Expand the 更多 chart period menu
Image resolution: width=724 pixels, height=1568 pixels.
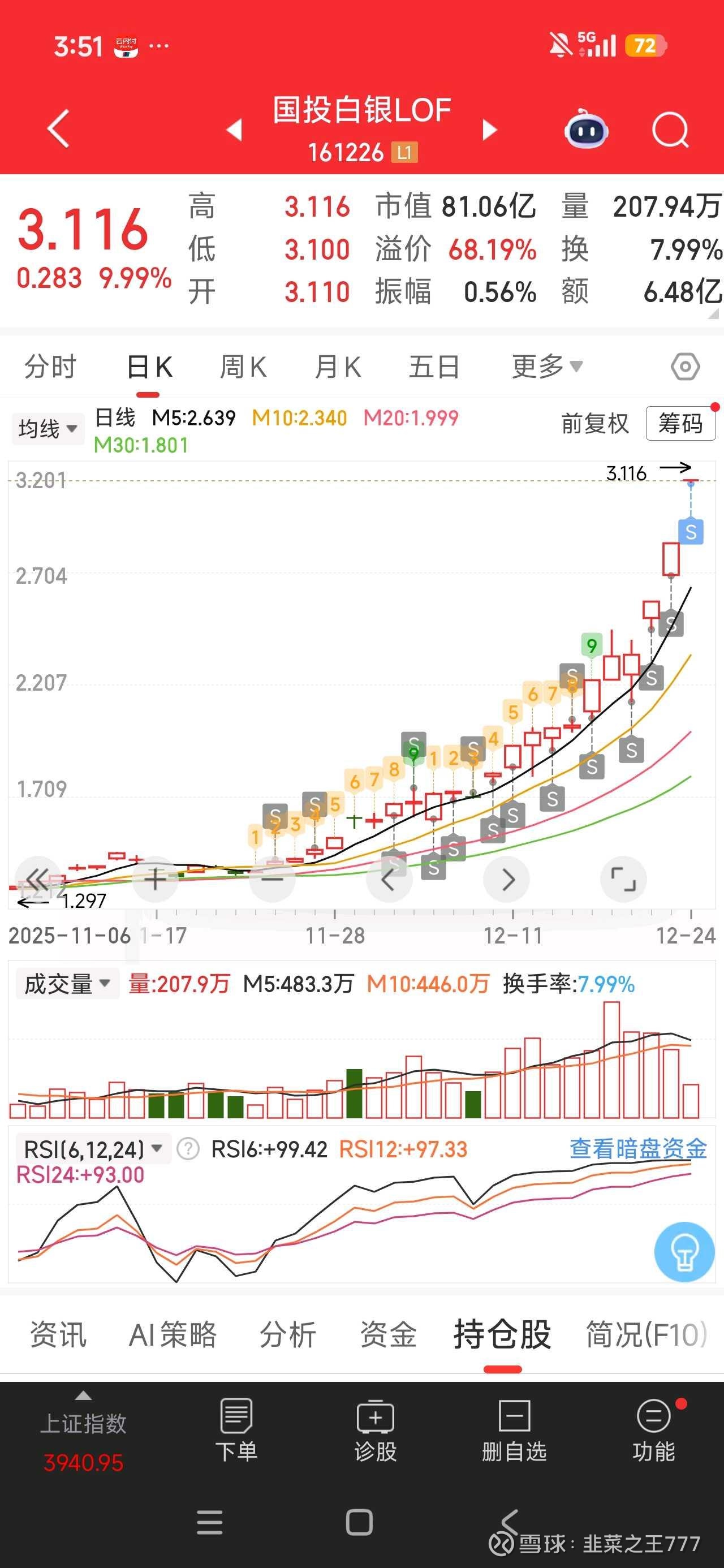(x=546, y=366)
